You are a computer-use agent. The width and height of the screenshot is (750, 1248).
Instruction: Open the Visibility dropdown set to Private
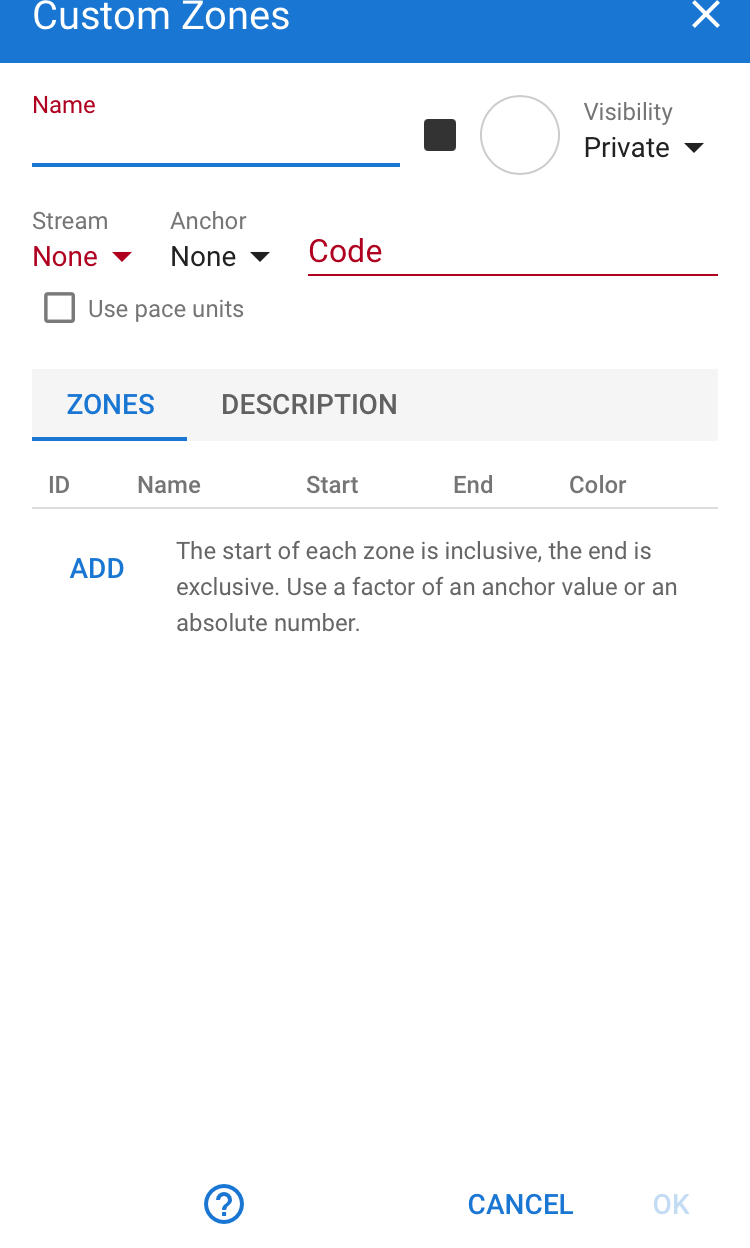point(644,148)
